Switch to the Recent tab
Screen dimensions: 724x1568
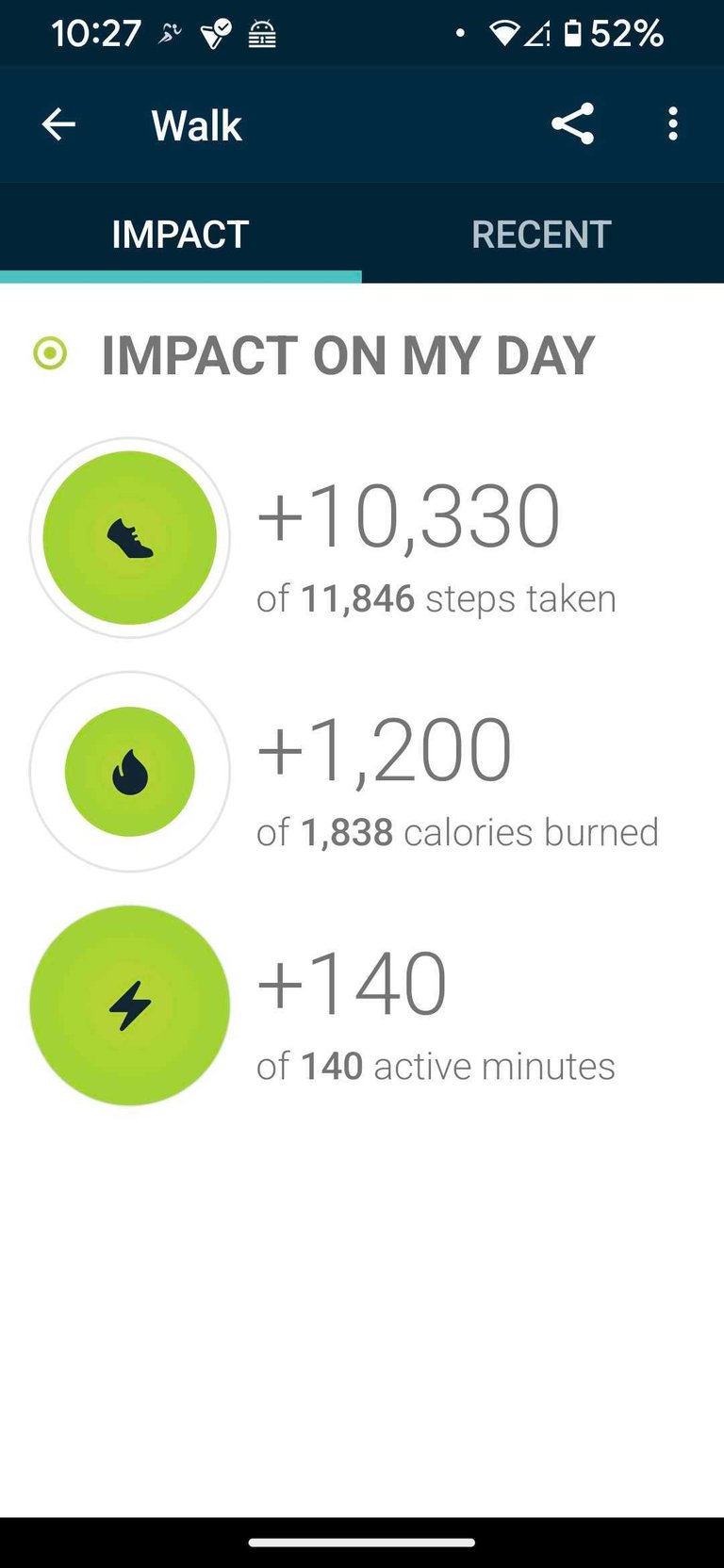click(x=541, y=235)
